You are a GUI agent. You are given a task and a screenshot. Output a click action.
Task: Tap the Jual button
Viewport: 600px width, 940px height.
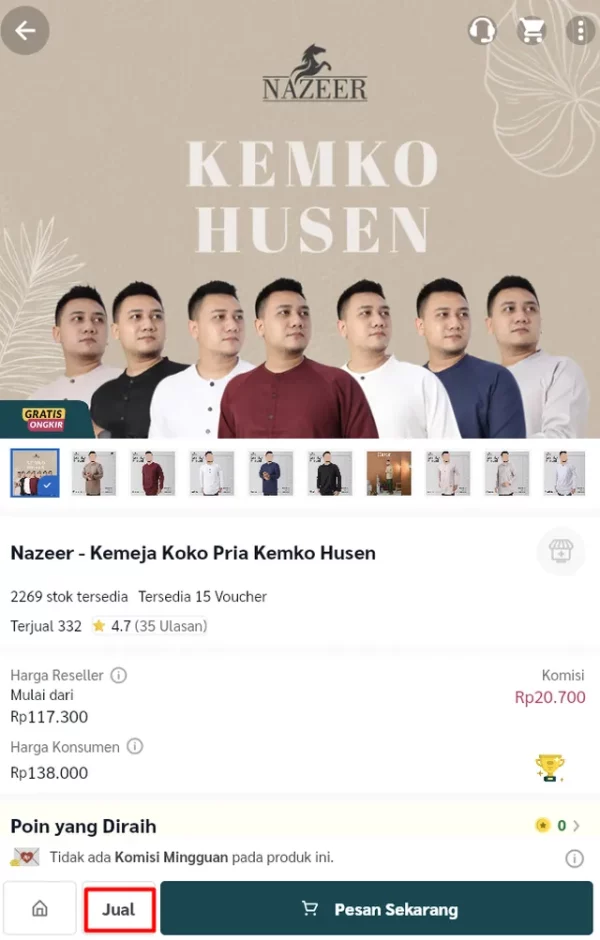coord(119,909)
